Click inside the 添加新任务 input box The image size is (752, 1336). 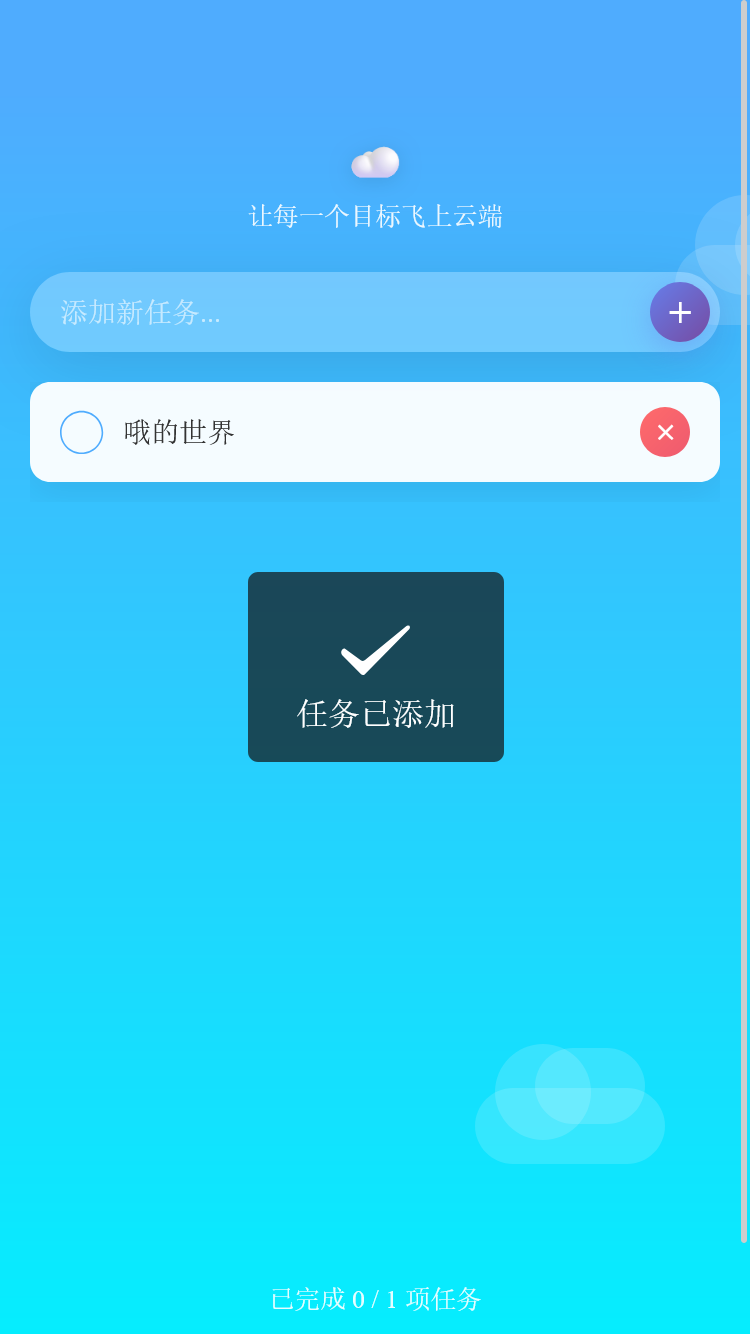pyautogui.click(x=300, y=312)
